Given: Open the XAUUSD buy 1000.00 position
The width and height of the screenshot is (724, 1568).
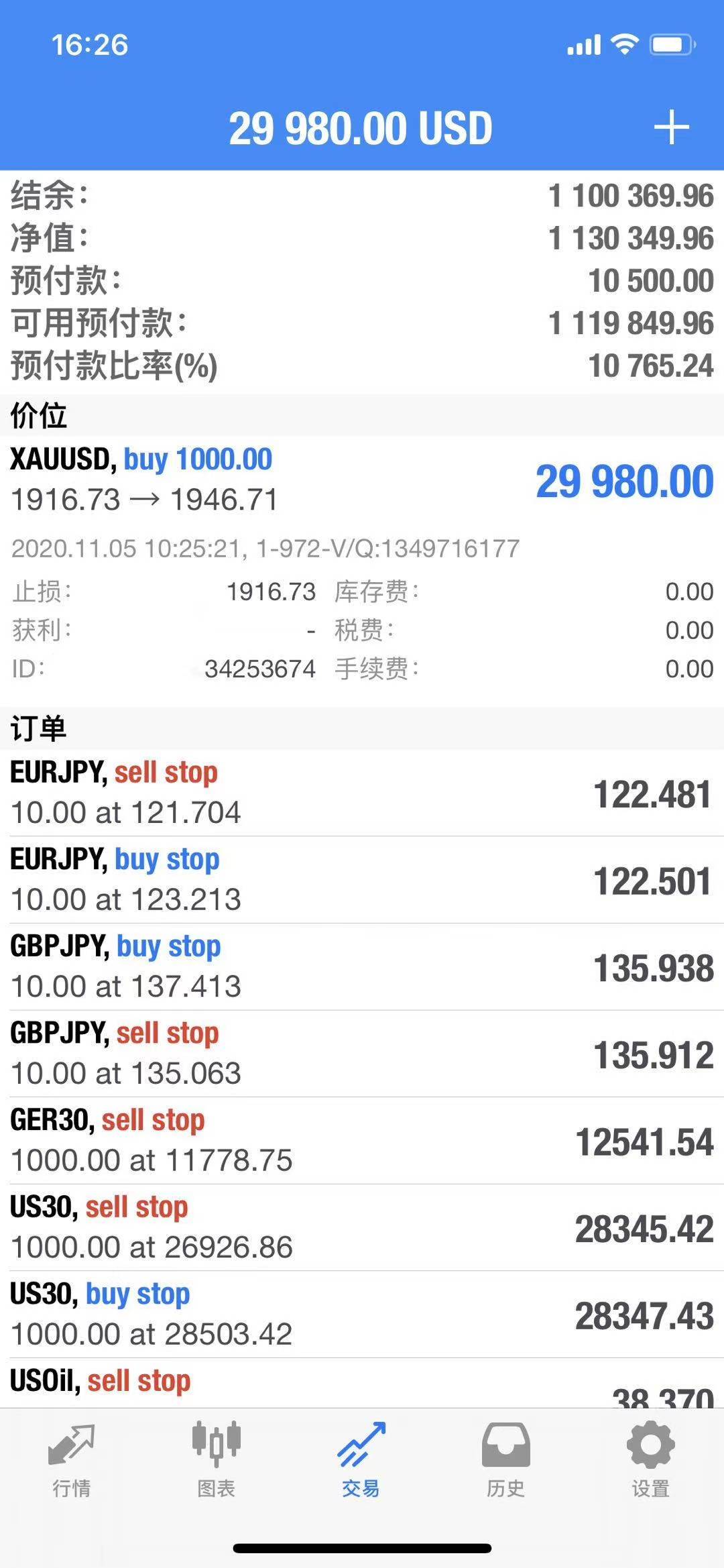Looking at the screenshot, I should pyautogui.click(x=362, y=481).
